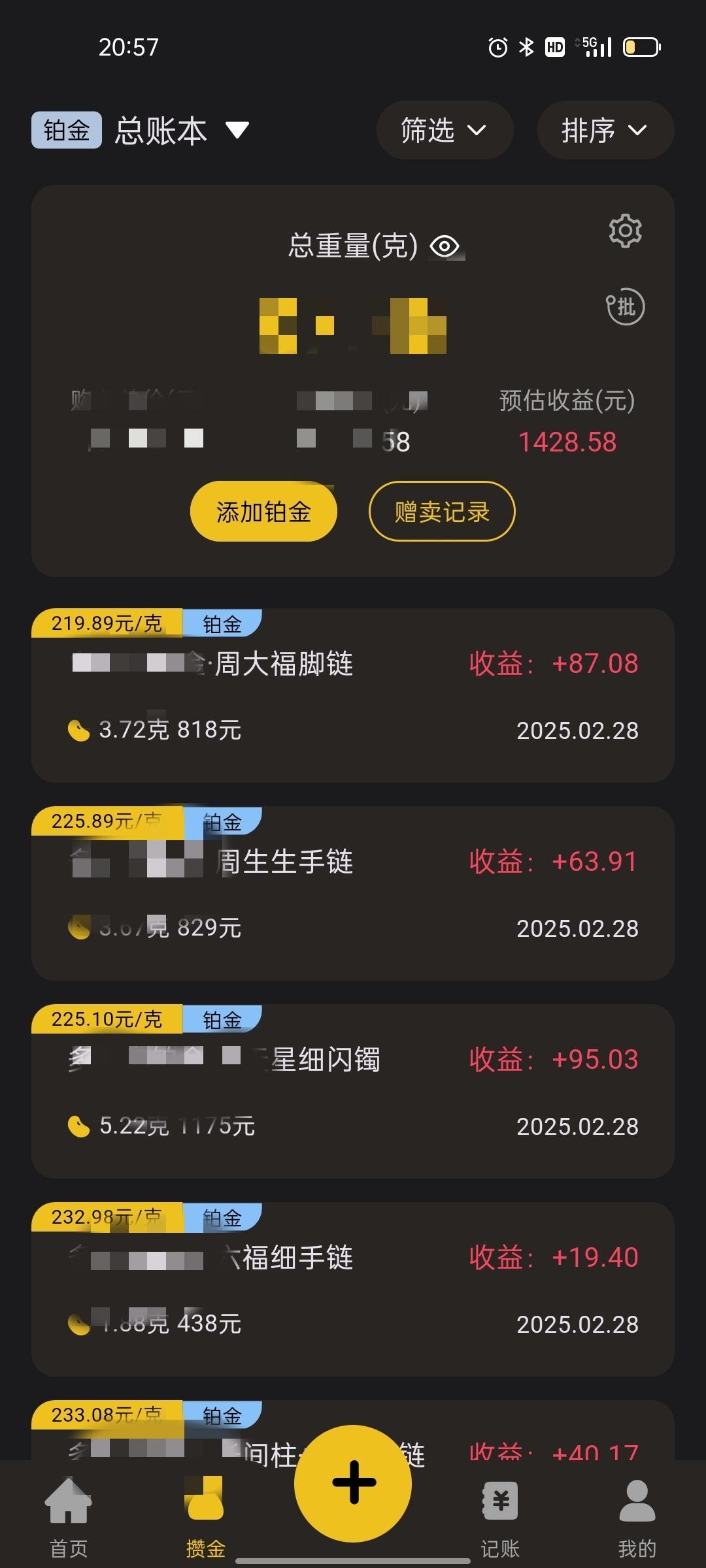Switch to the 首页 tab
Viewport: 706px width, 1568px height.
click(69, 1518)
